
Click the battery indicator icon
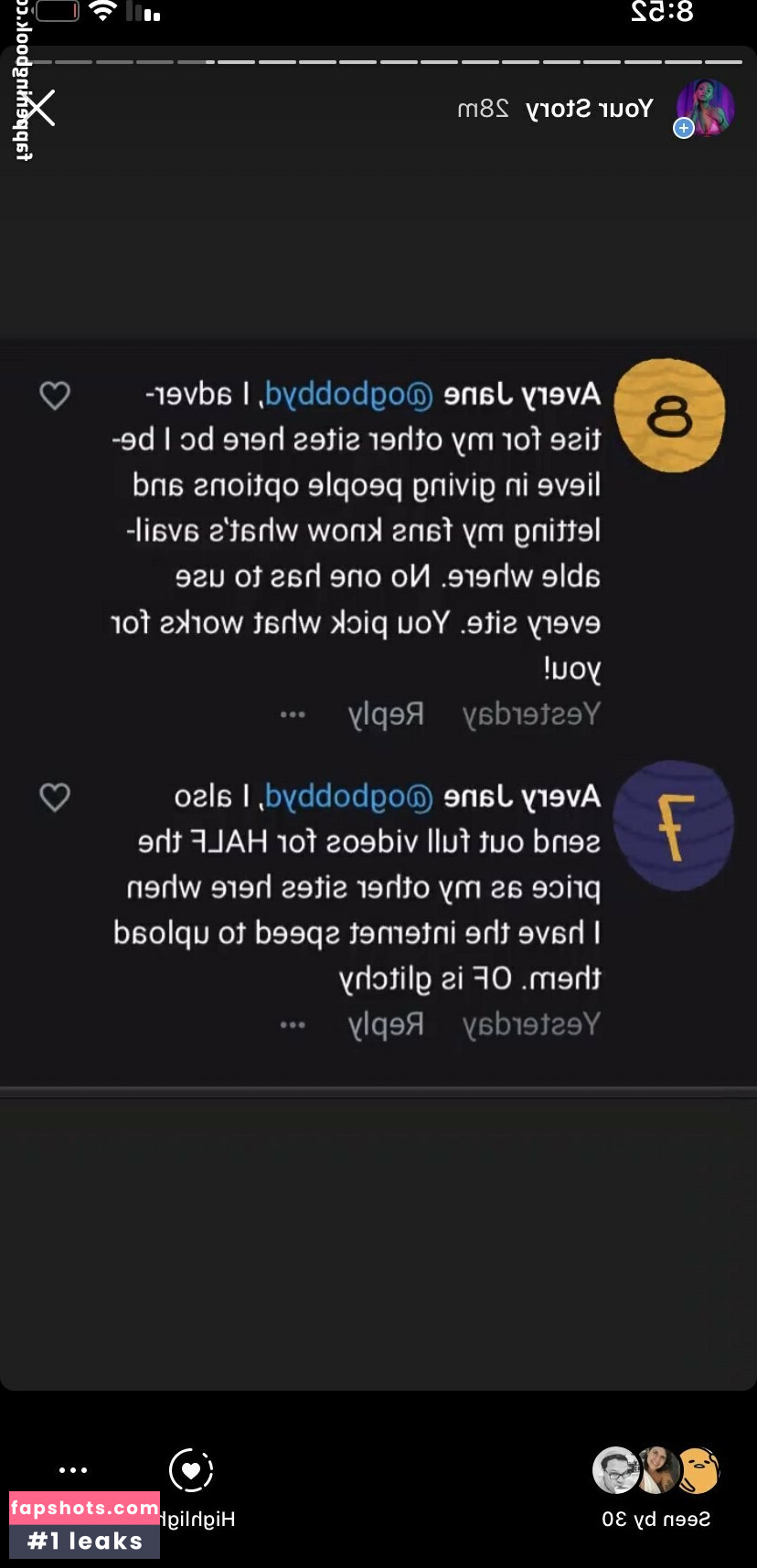(x=57, y=13)
